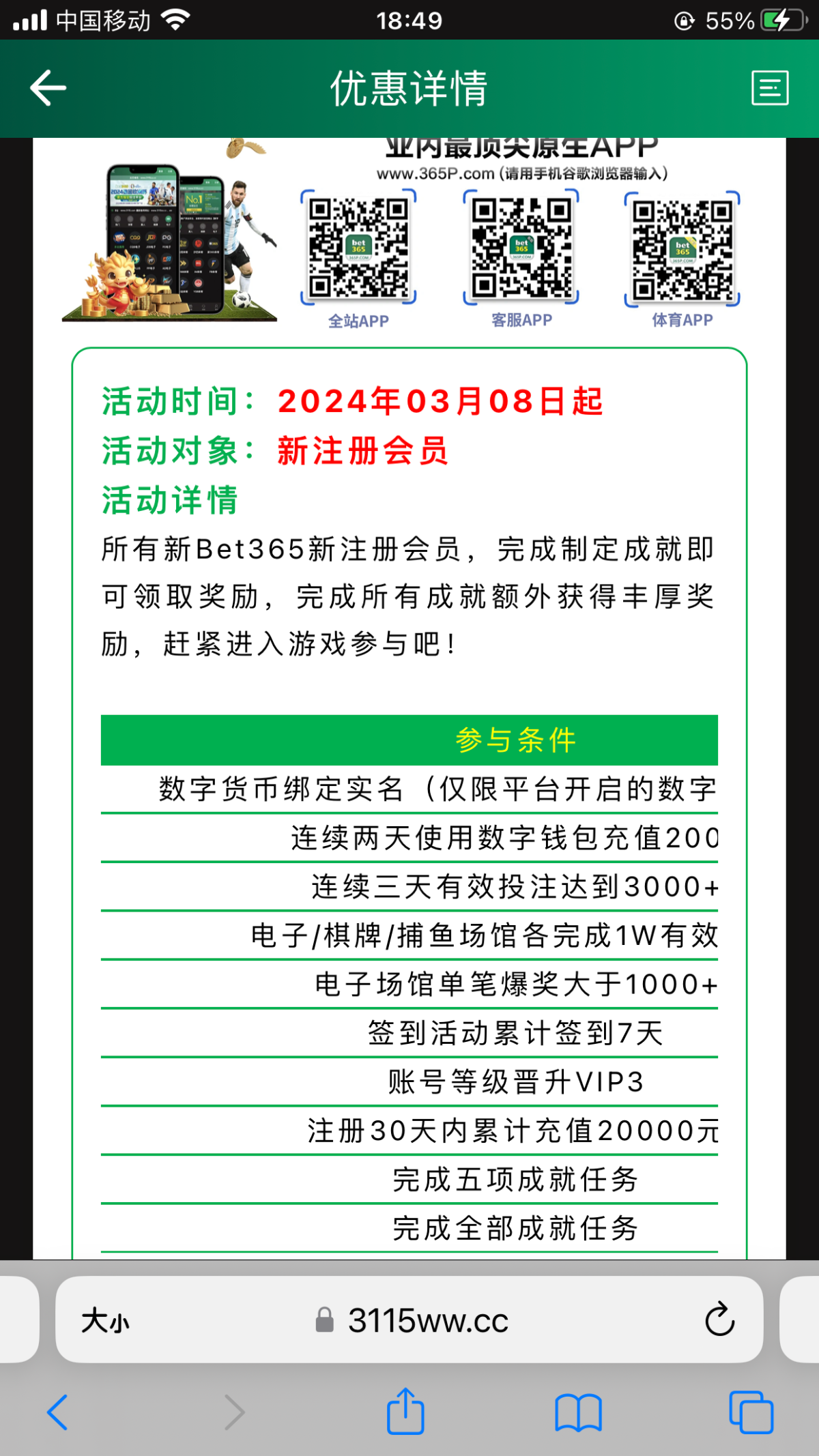
Task: Open Safari bookmarks
Action: click(x=578, y=1412)
